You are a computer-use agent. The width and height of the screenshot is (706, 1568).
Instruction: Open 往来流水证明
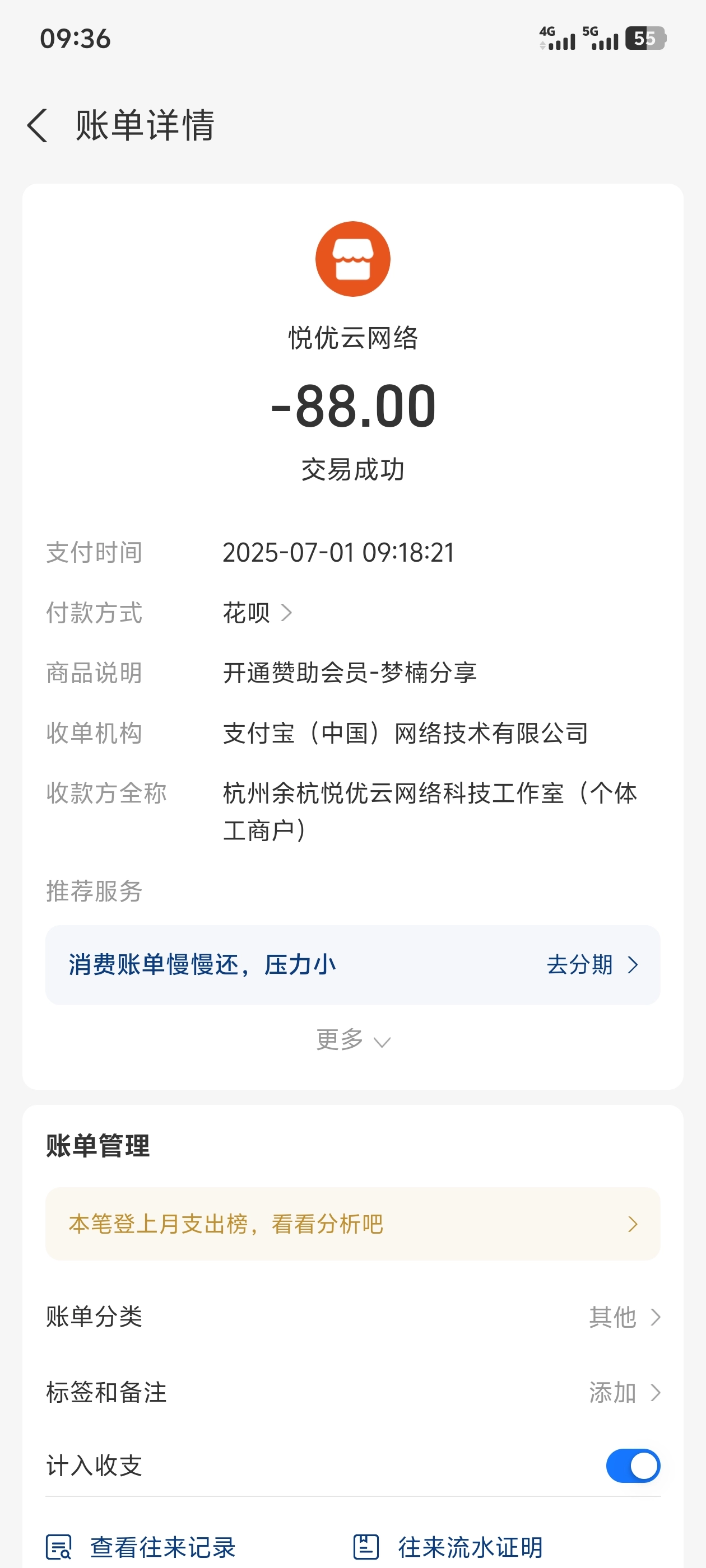449,1547
